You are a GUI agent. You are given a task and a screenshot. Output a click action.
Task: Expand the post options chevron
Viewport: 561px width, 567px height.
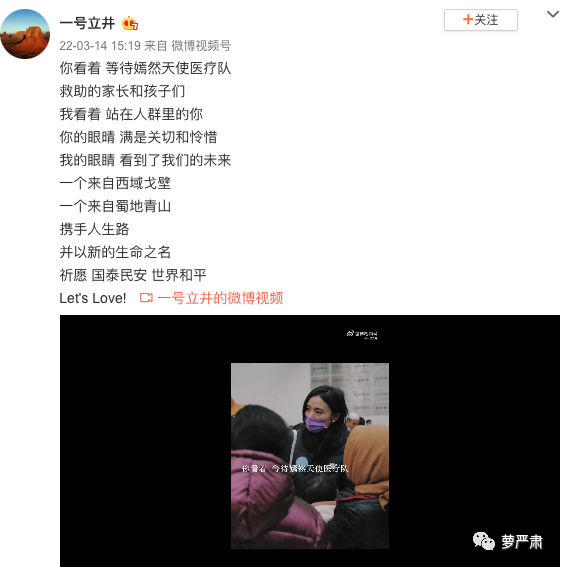[553, 14]
